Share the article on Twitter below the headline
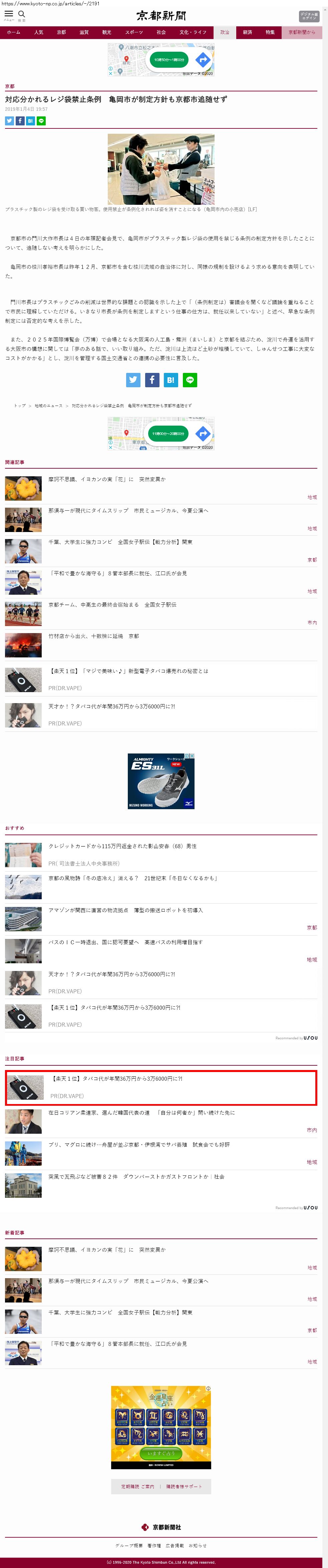The height and width of the screenshot is (1568, 328). pyautogui.click(x=9, y=121)
